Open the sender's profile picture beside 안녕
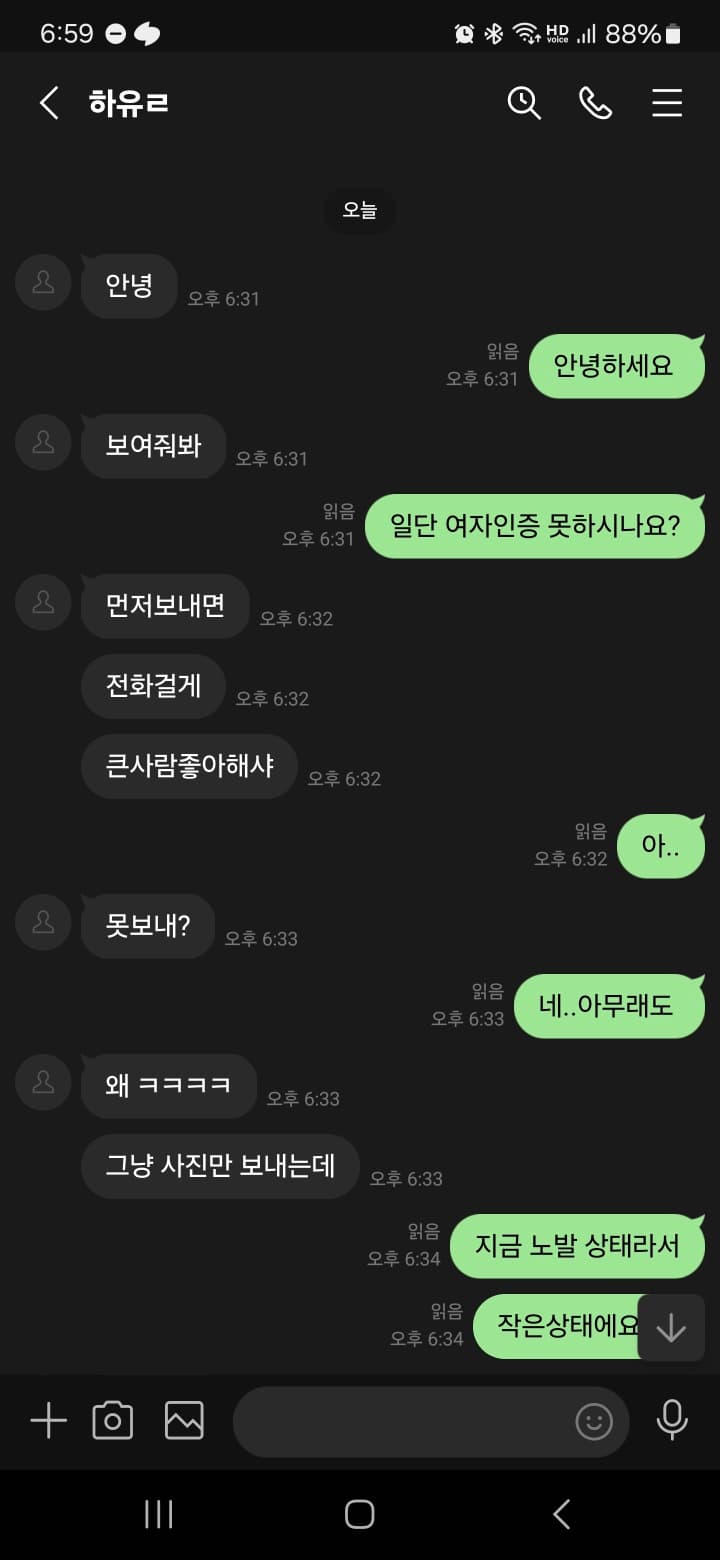This screenshot has width=720, height=1560. point(43,282)
